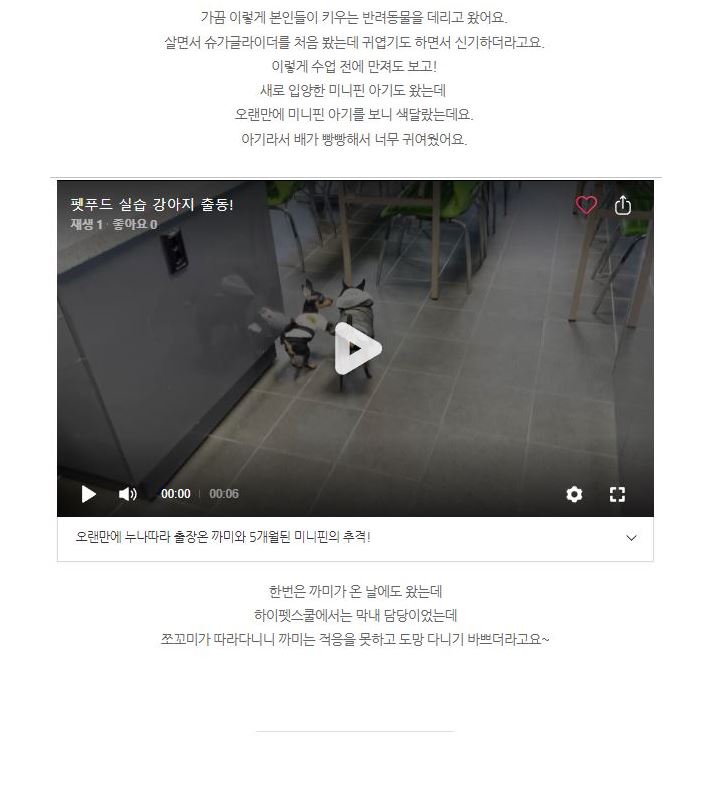Mute the video volume
The image size is (706, 790).
128,494
